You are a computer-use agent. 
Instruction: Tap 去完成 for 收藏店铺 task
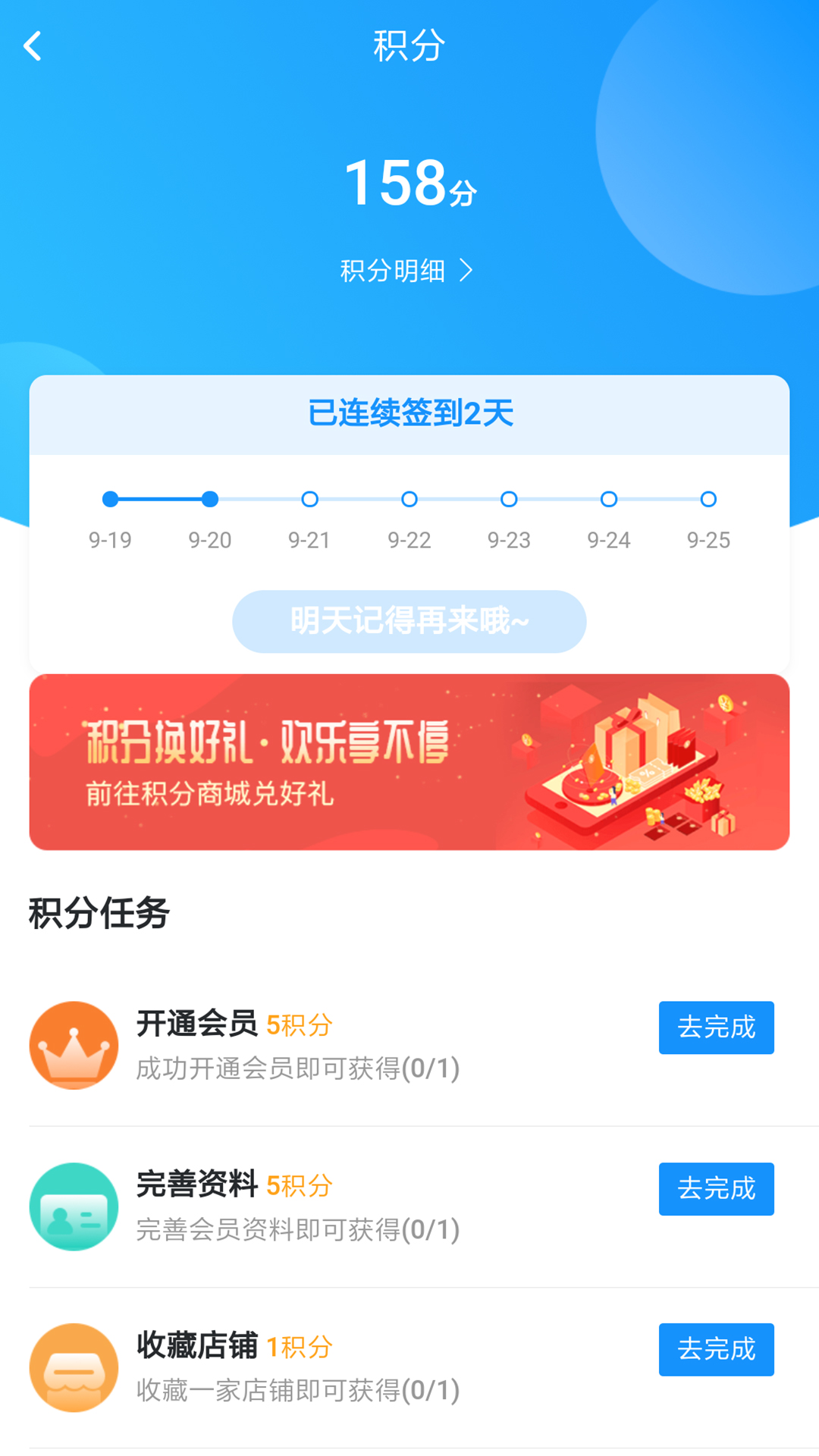point(716,1349)
